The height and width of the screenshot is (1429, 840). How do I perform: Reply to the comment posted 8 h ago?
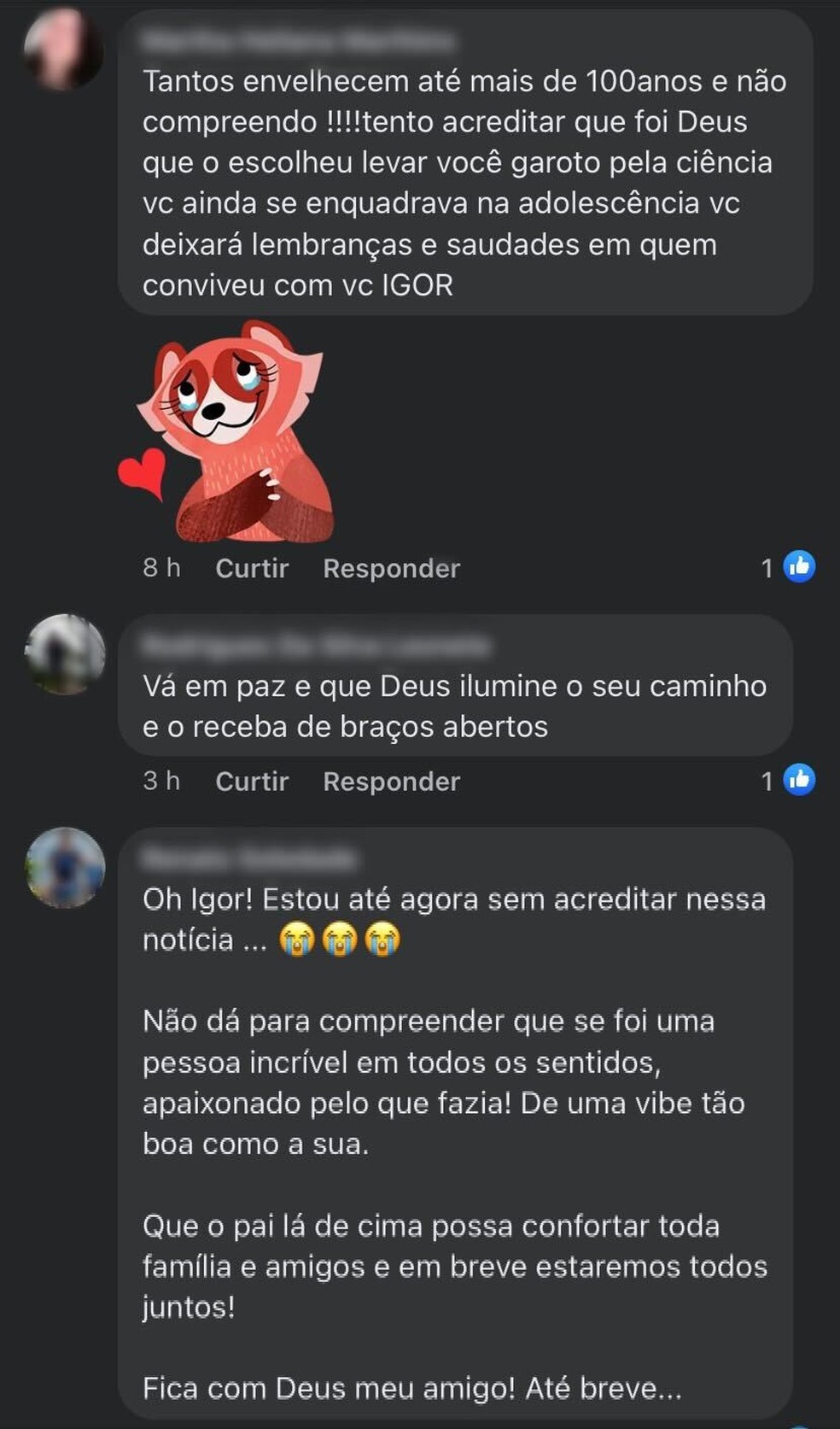click(x=391, y=568)
